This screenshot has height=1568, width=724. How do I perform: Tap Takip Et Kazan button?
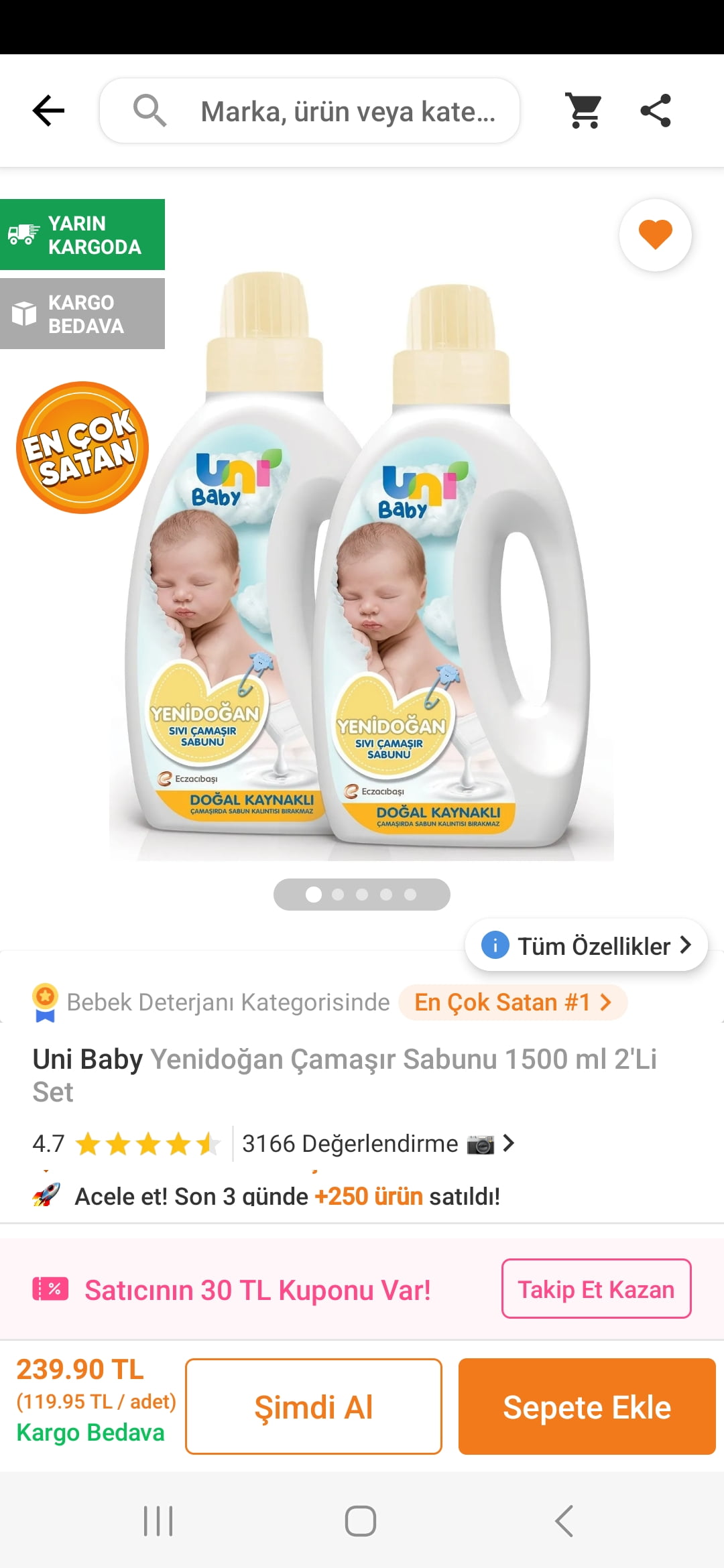[596, 1289]
